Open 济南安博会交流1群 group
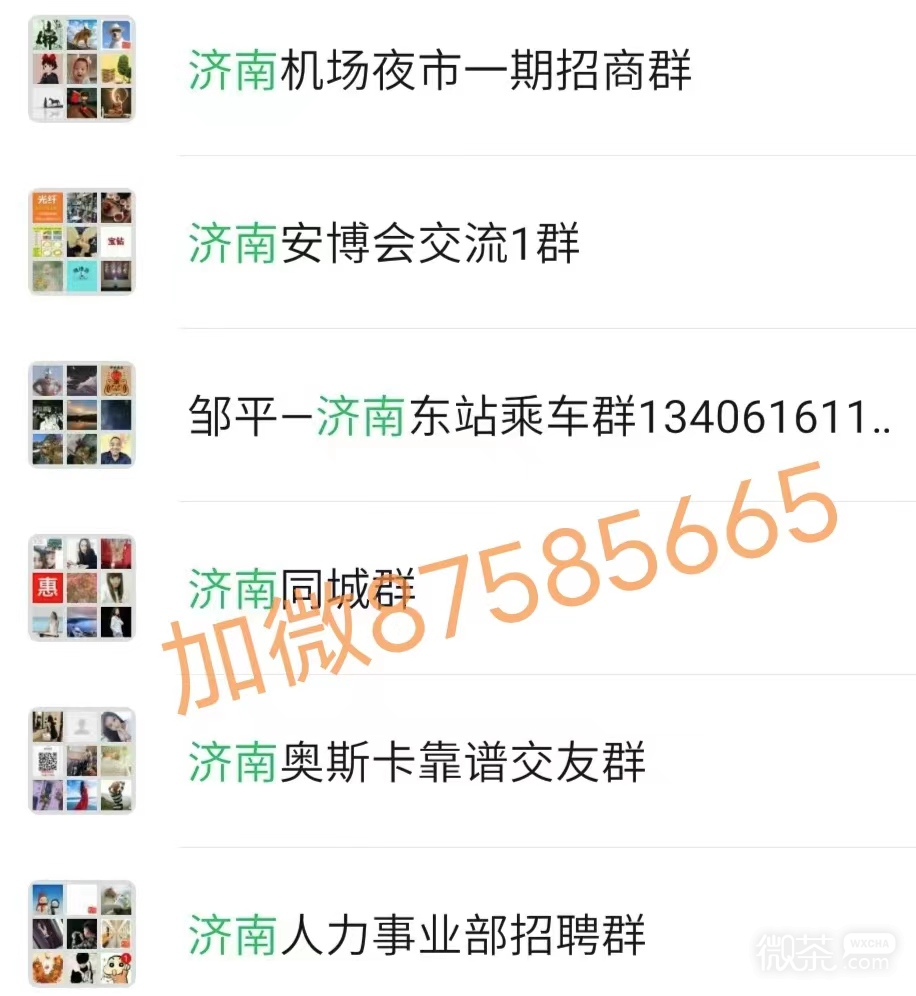Screen dimensions: 916x996 click(385, 243)
